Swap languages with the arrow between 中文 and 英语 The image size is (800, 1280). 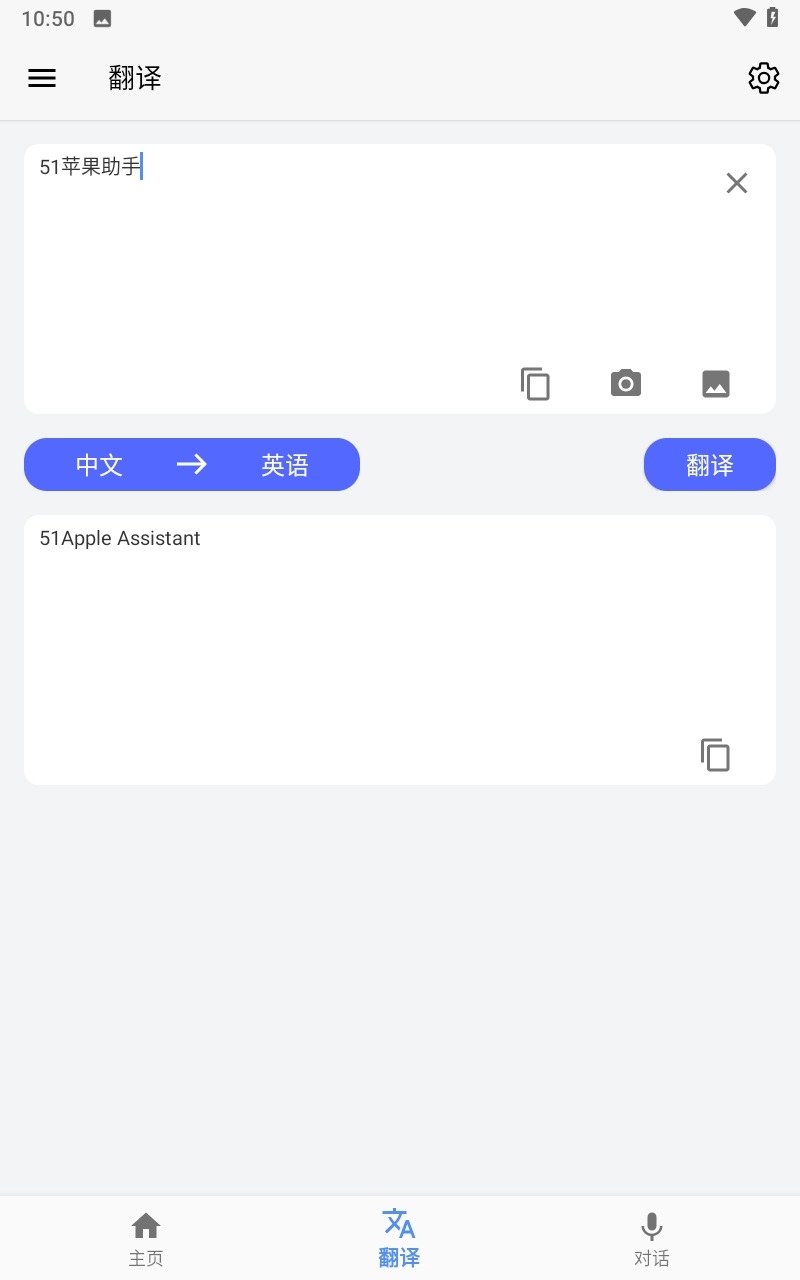(x=192, y=464)
